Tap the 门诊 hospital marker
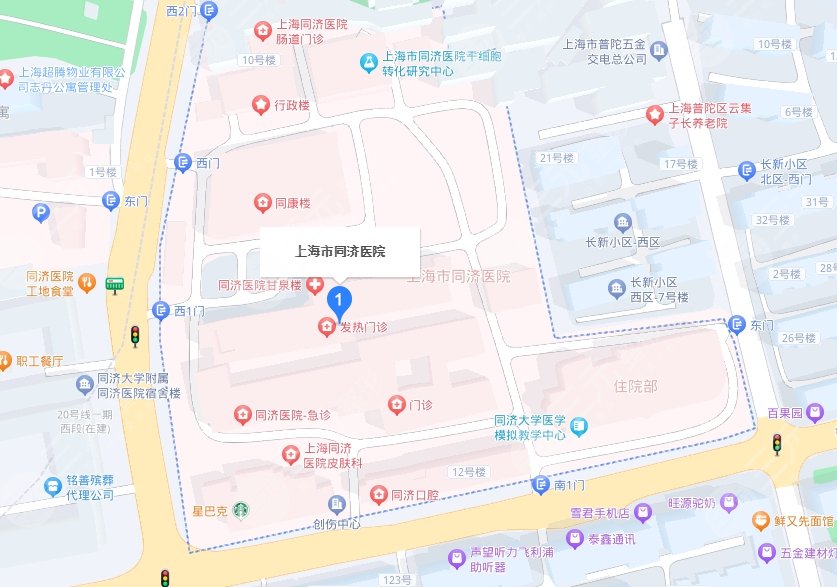This screenshot has width=837, height=587. click(396, 404)
